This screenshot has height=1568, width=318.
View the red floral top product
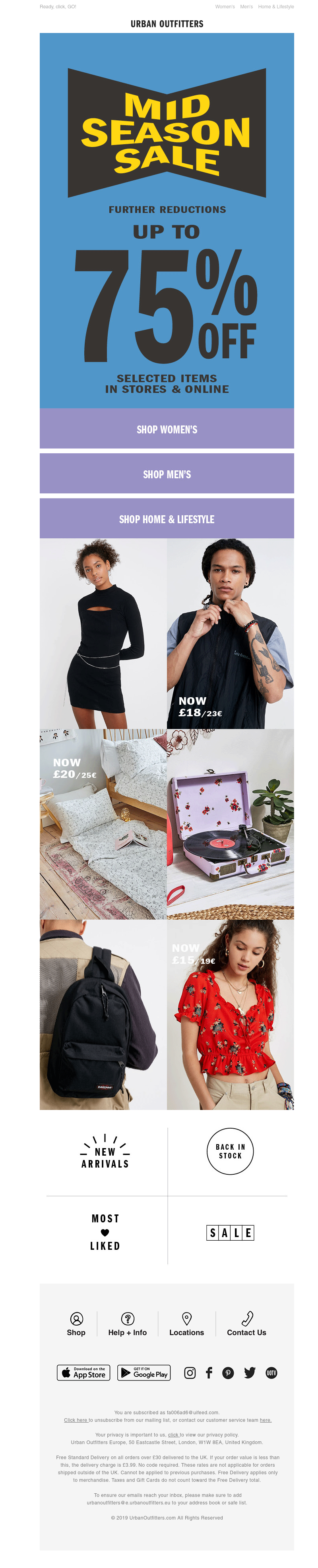(x=230, y=1015)
